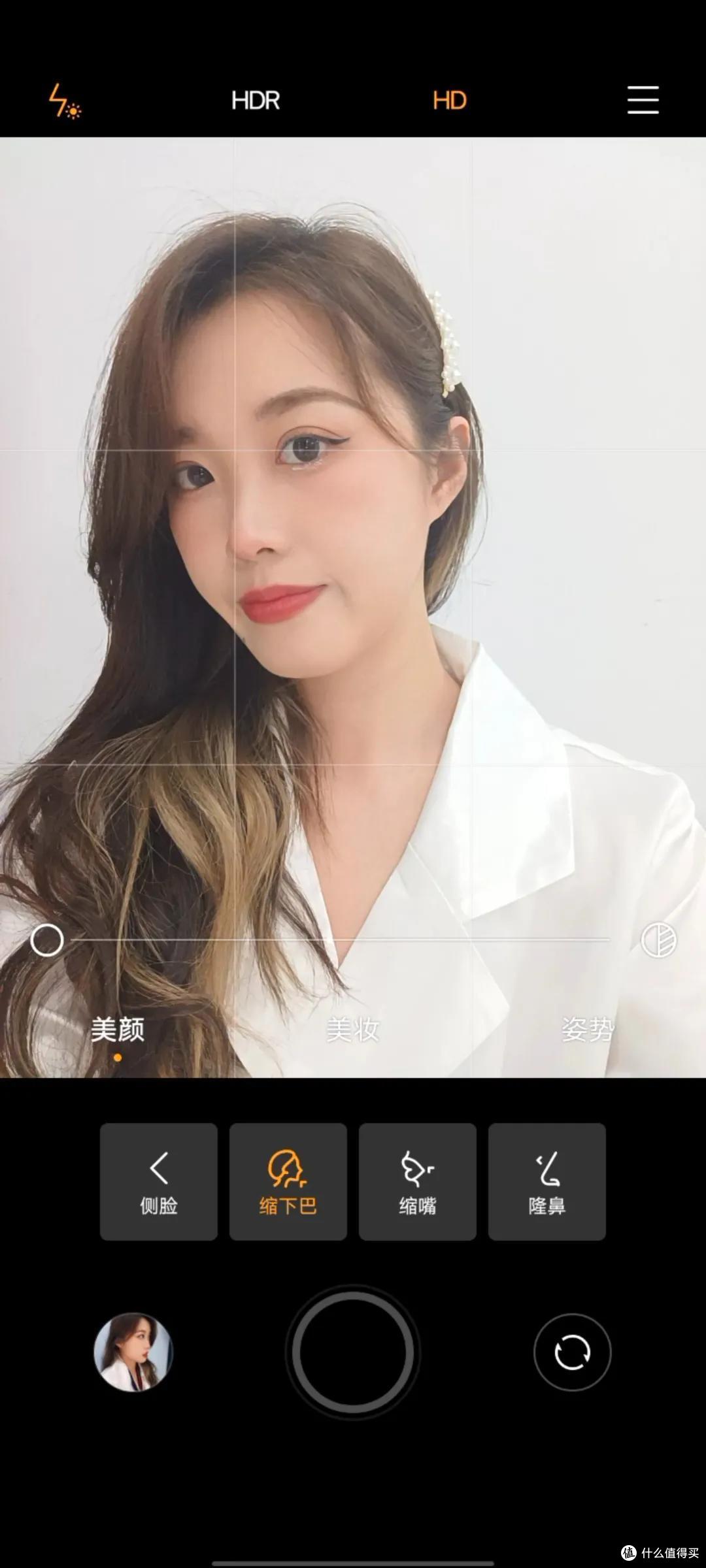Enable the HDR option
Viewport: 706px width, 1568px height.
click(x=256, y=101)
